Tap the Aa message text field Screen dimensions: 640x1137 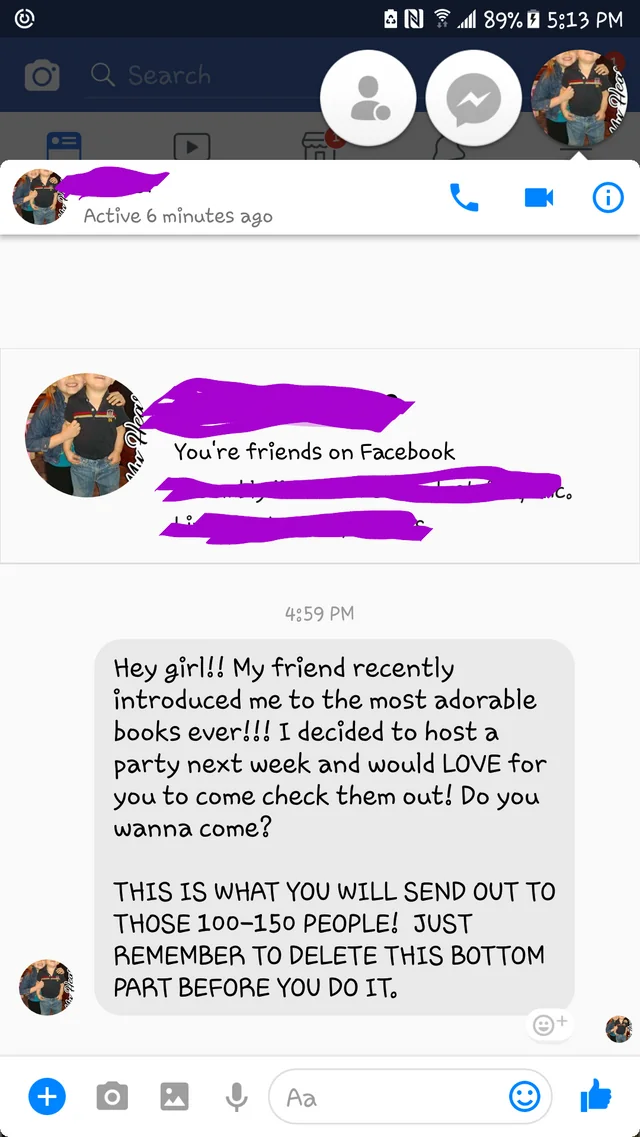pyautogui.click(x=390, y=1097)
